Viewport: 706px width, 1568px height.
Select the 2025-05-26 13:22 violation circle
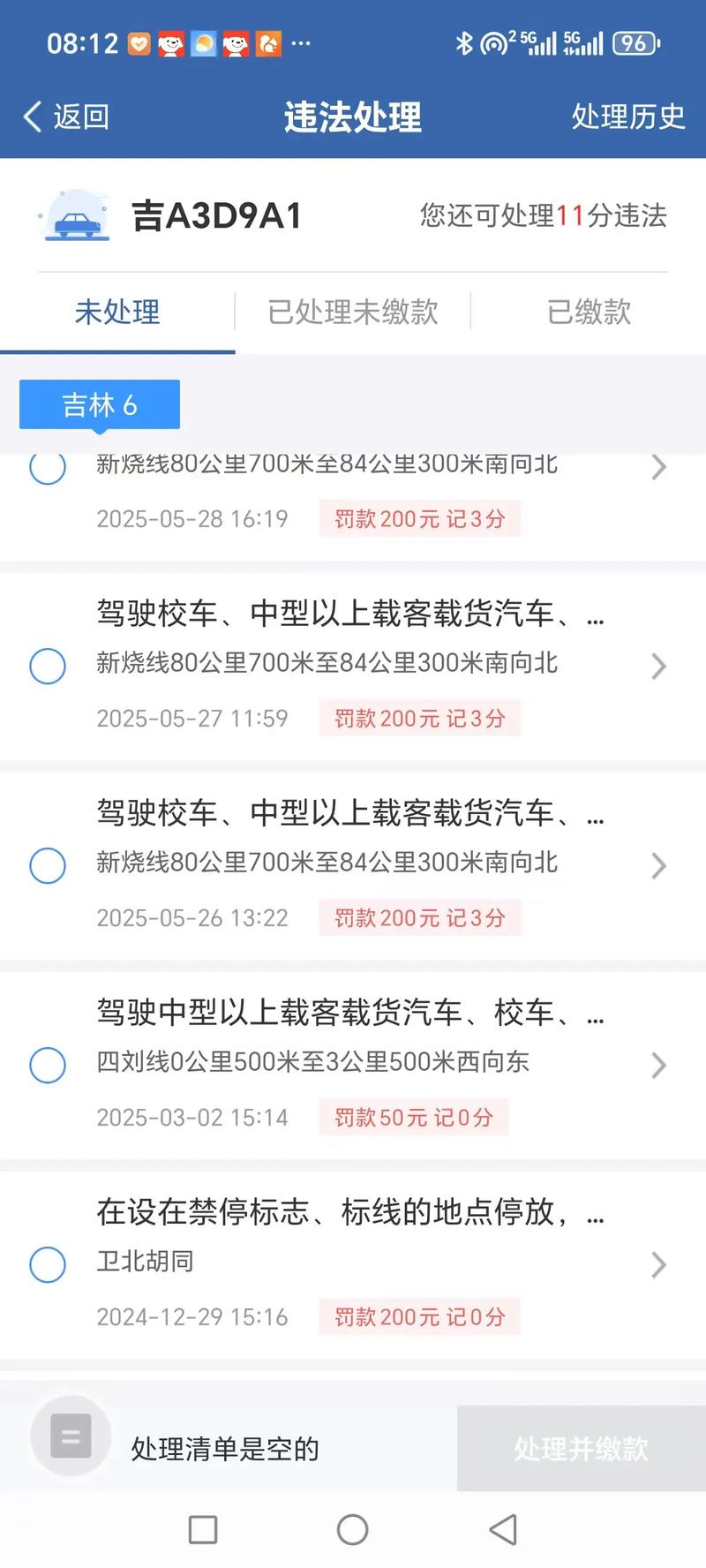coord(48,865)
